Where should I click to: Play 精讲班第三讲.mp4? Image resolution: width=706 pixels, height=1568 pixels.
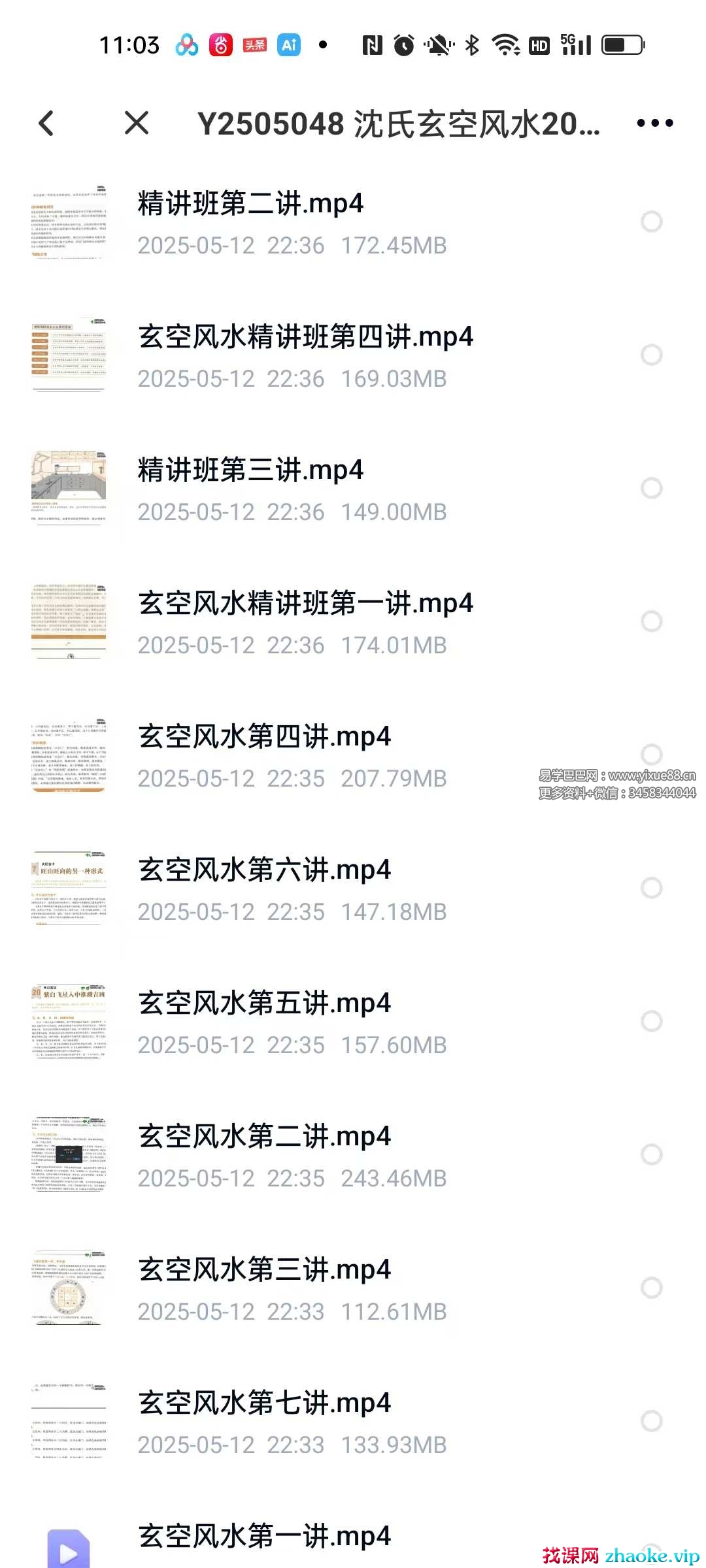coord(250,470)
